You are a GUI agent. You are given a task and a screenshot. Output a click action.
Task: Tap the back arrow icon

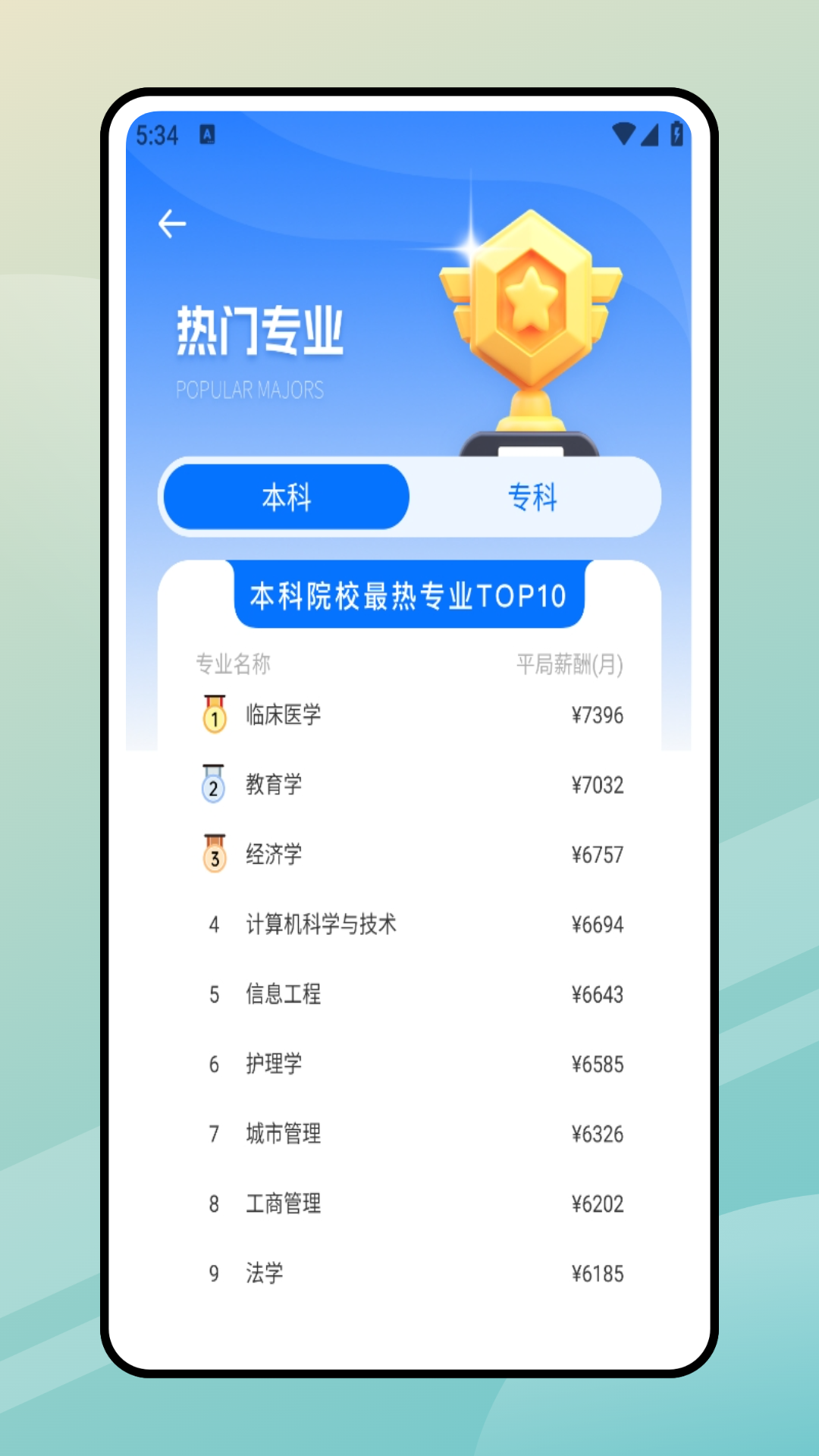pos(172,222)
